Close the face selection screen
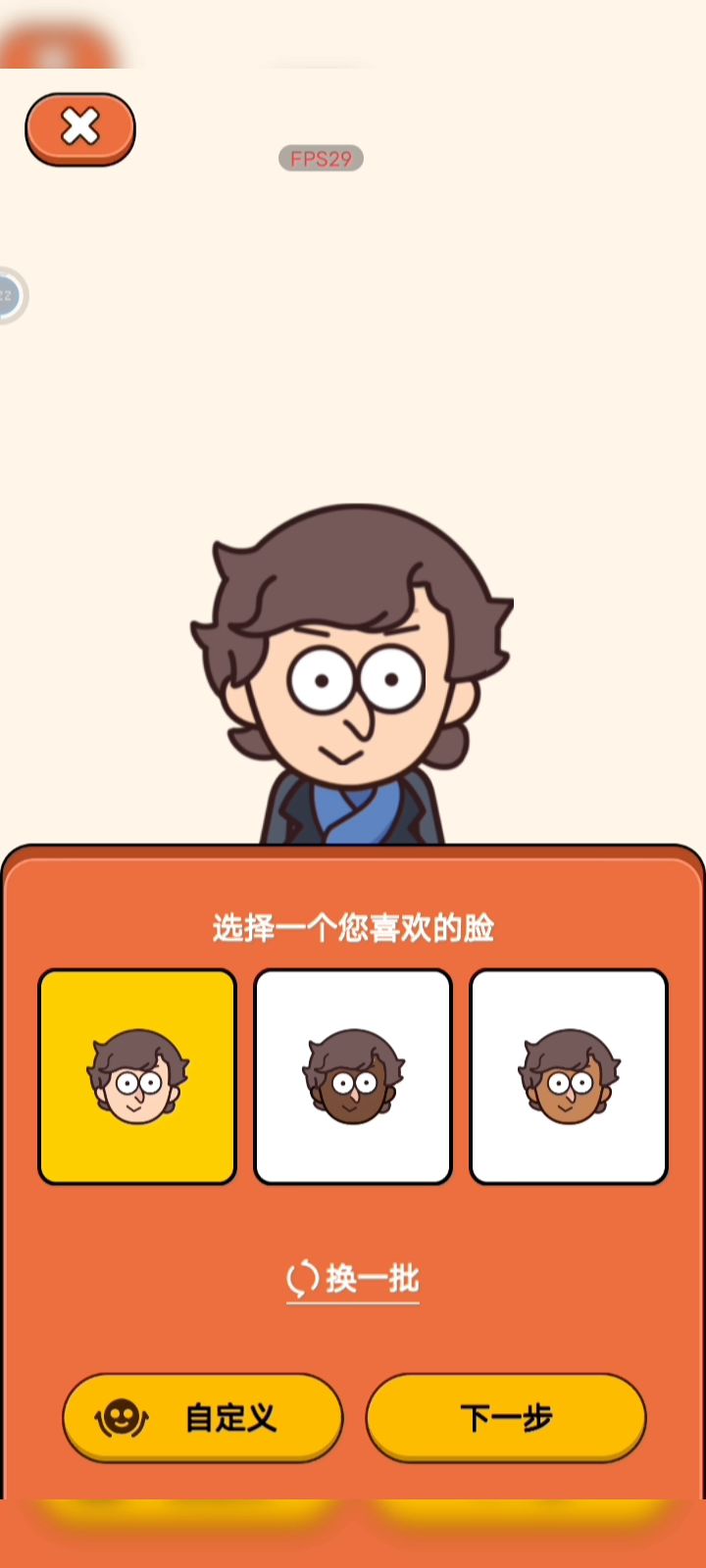Viewport: 706px width, 1568px height. point(79,127)
